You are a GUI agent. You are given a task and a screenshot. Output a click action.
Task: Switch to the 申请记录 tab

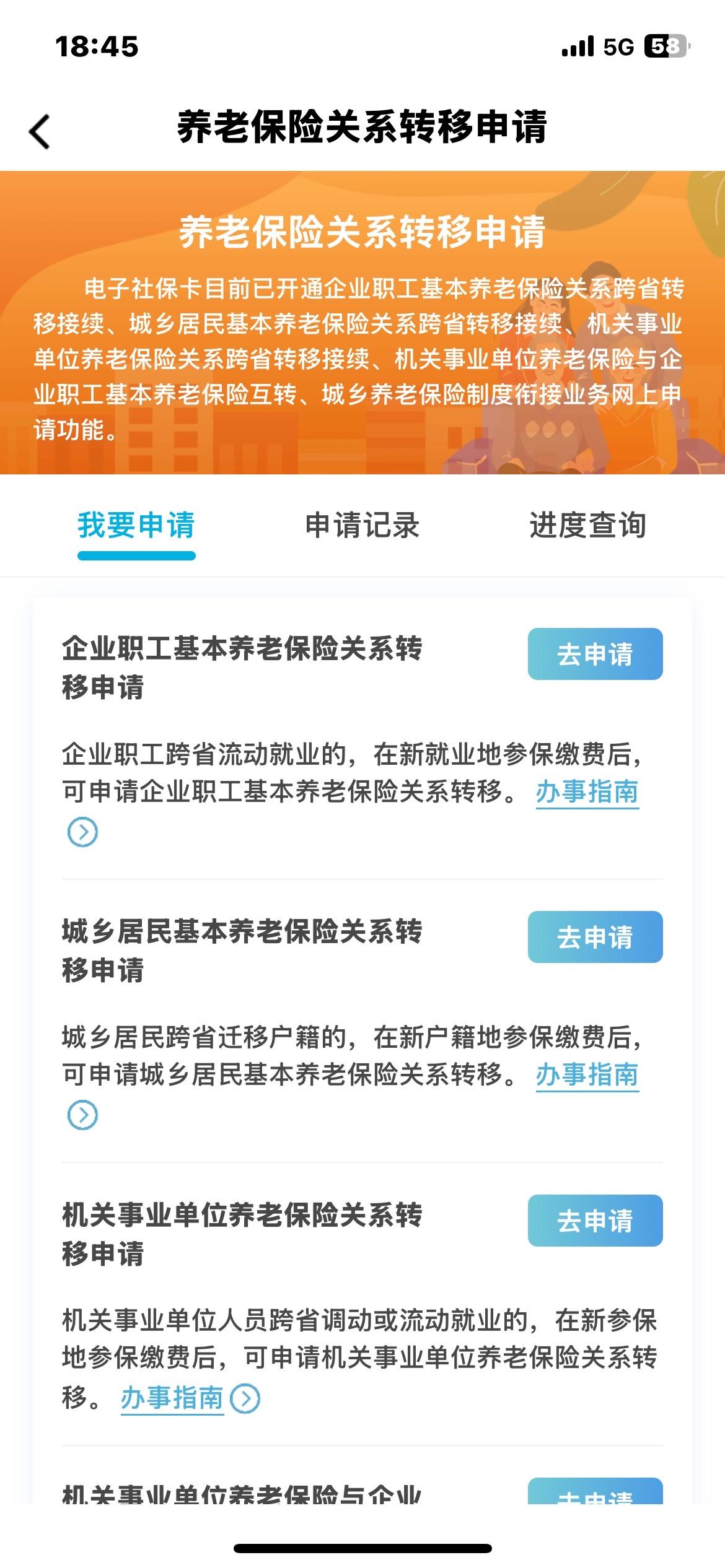pyautogui.click(x=362, y=525)
